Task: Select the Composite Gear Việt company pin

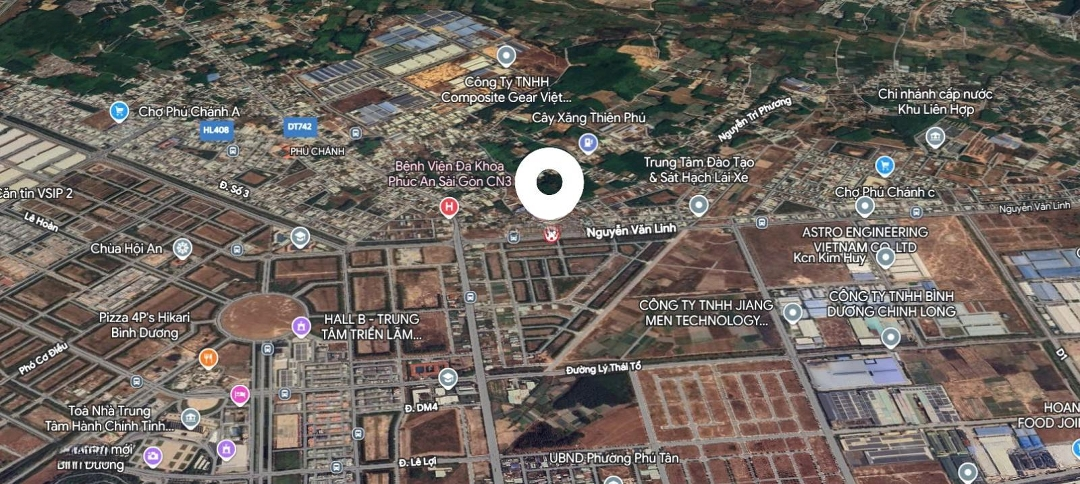Action: [507, 56]
